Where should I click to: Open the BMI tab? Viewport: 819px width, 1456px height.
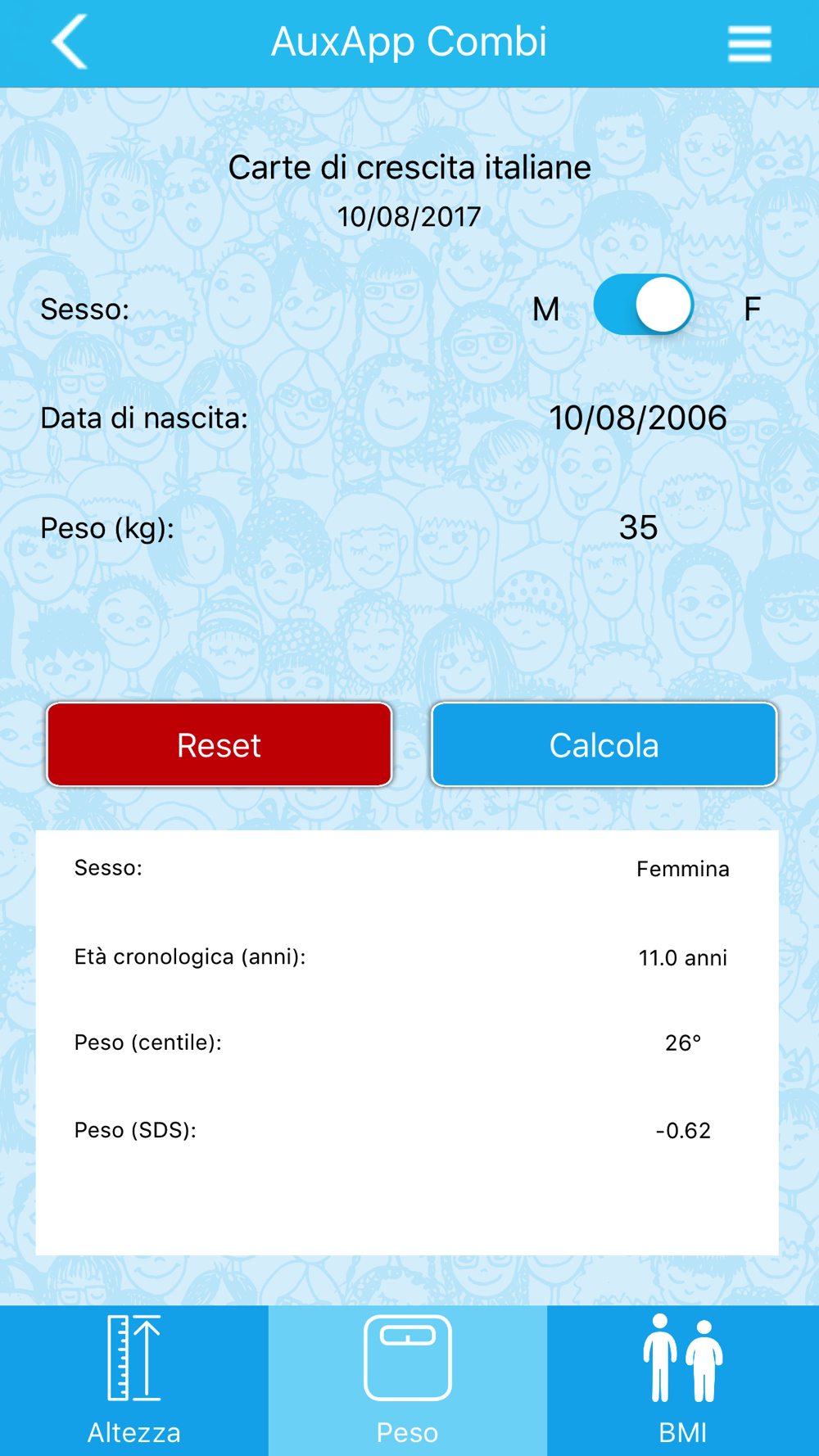tap(683, 1381)
